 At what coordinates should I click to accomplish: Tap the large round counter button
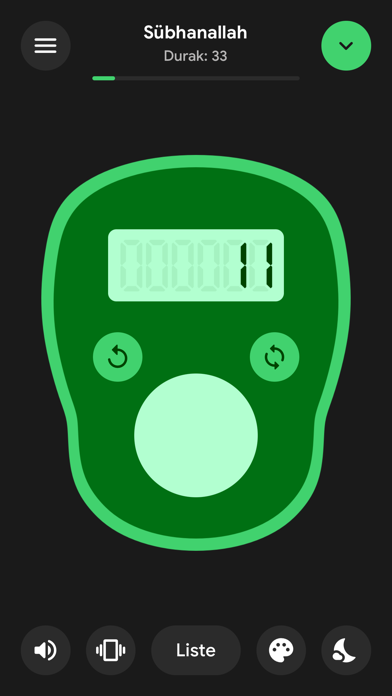coord(196,435)
